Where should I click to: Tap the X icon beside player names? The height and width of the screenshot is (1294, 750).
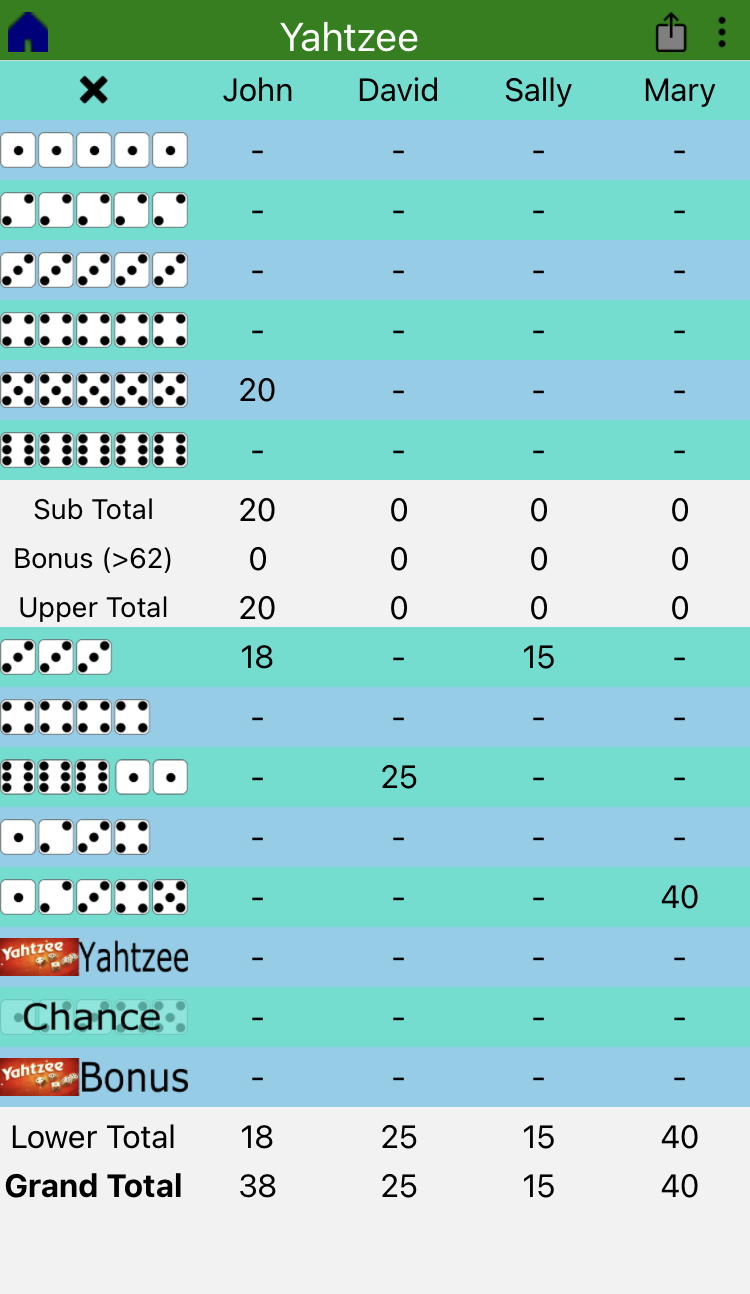point(94,90)
